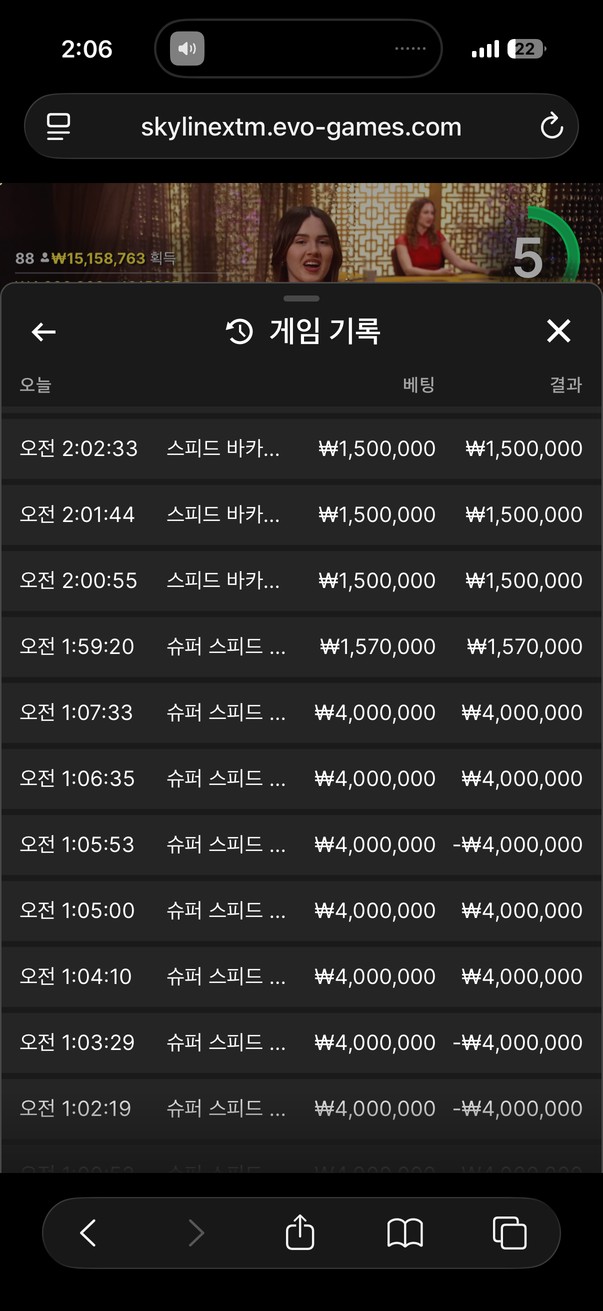Tap the skylinextm.evo-games.com address bar
Image resolution: width=603 pixels, height=1311 pixels.
point(301,126)
